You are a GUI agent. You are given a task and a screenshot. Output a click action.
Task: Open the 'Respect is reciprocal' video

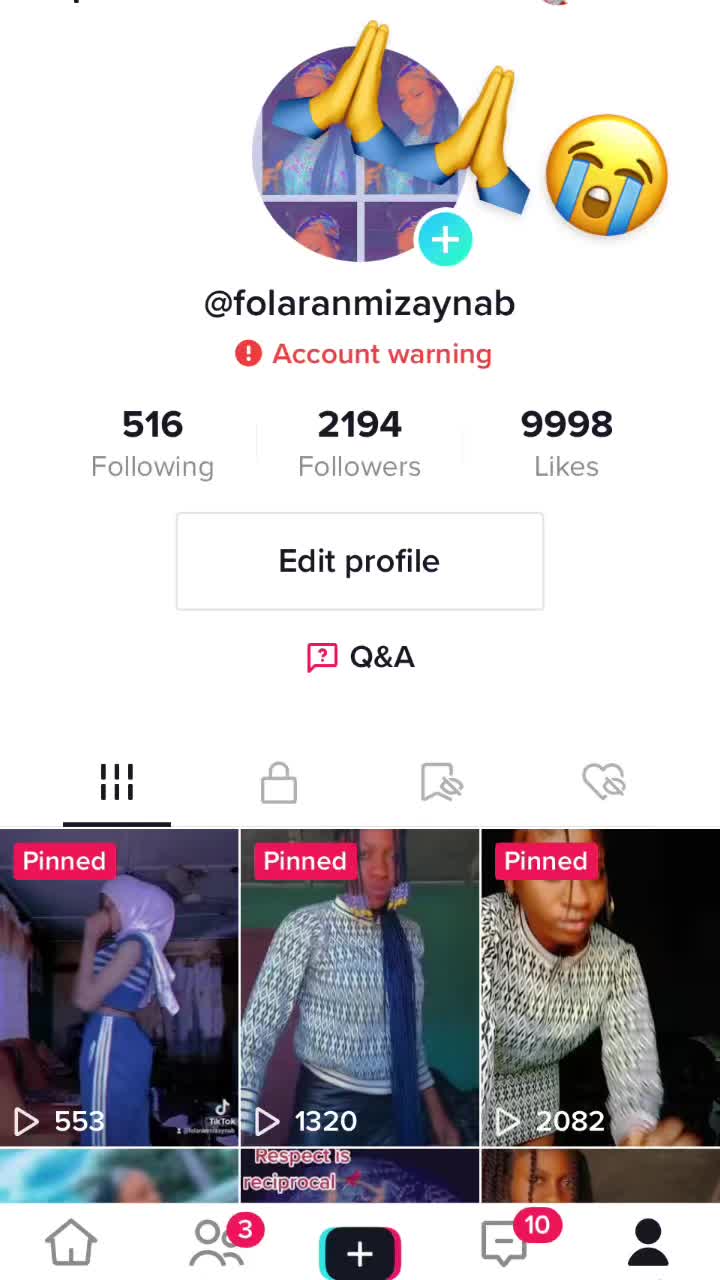pos(360,1175)
